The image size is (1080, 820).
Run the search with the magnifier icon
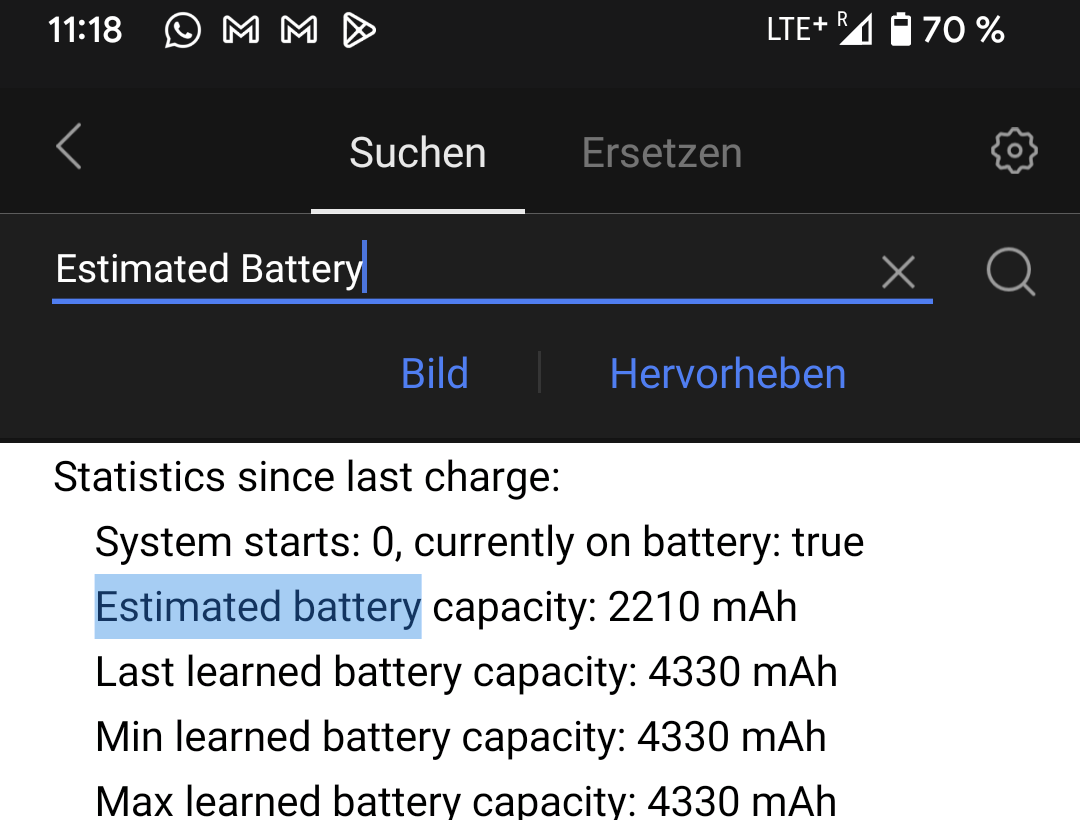1010,272
